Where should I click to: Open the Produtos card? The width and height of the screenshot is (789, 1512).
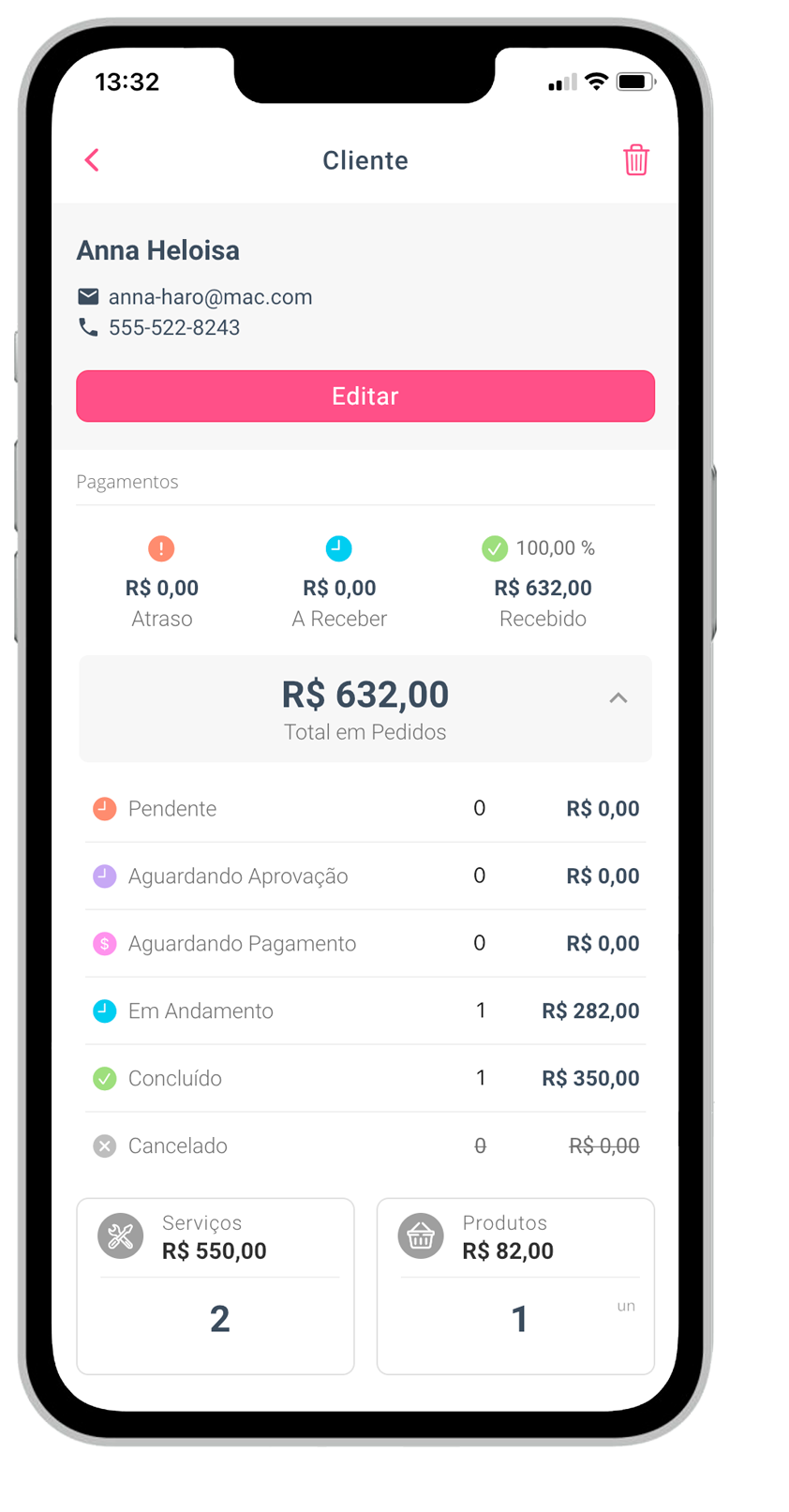[515, 1285]
